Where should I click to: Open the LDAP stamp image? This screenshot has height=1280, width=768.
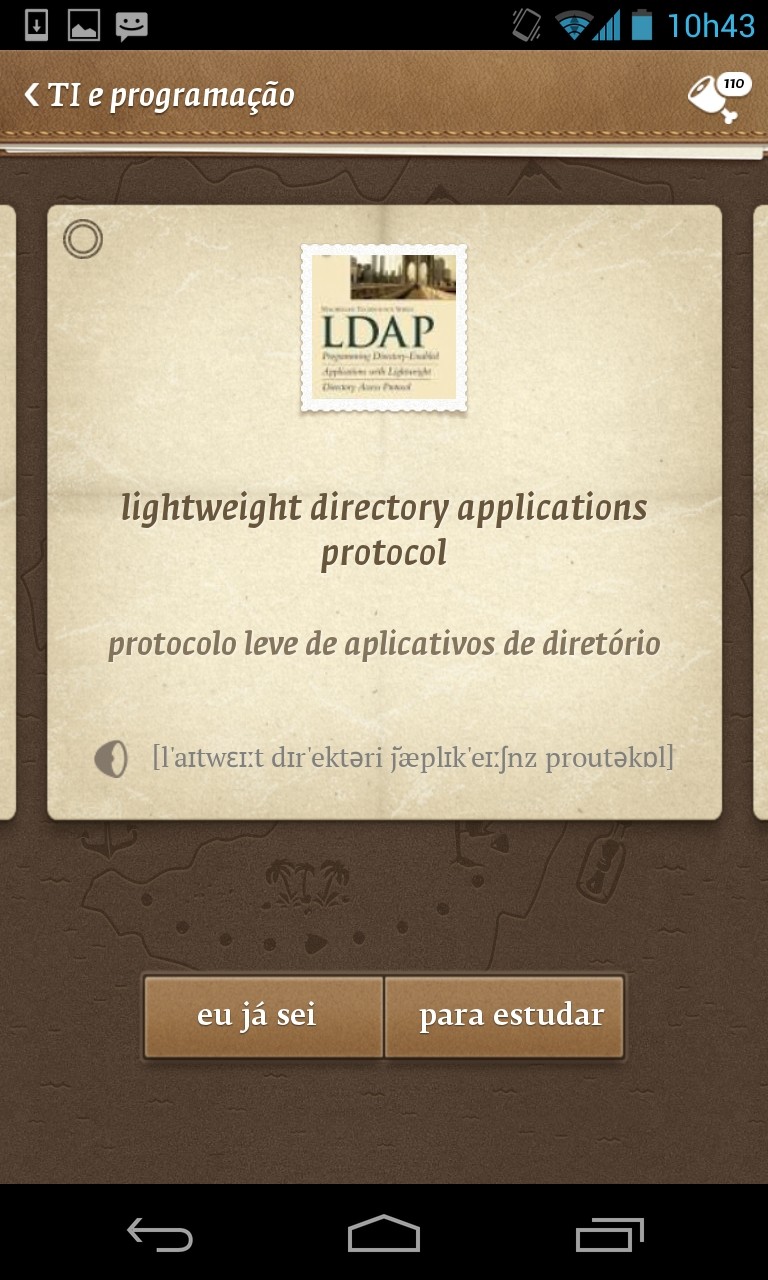tap(384, 328)
